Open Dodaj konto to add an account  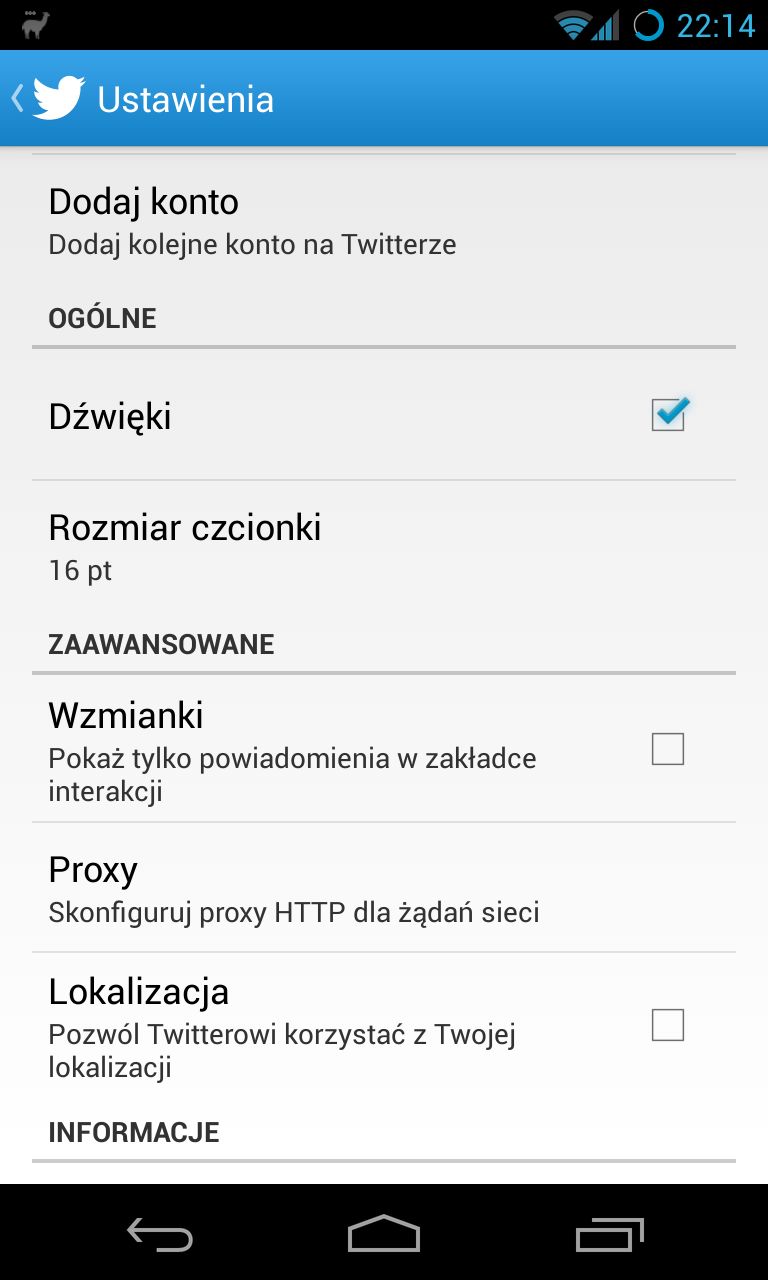(384, 220)
